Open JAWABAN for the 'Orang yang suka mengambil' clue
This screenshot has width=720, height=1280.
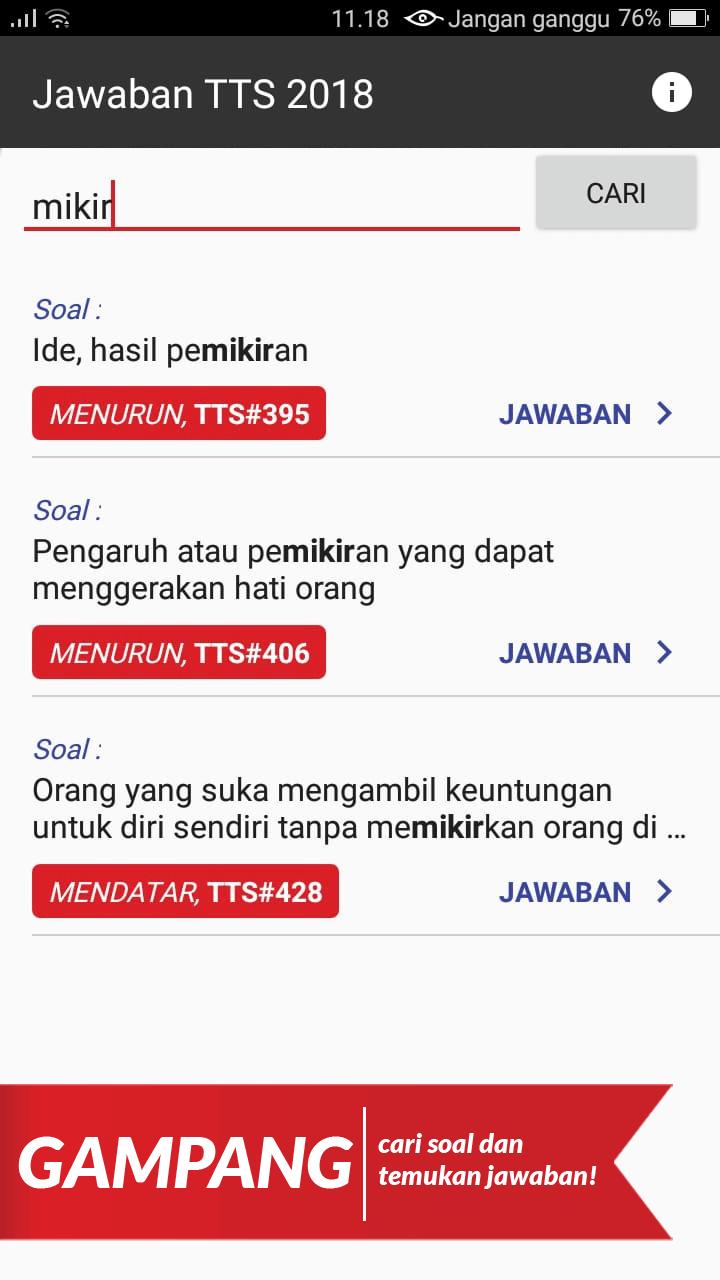coord(565,891)
